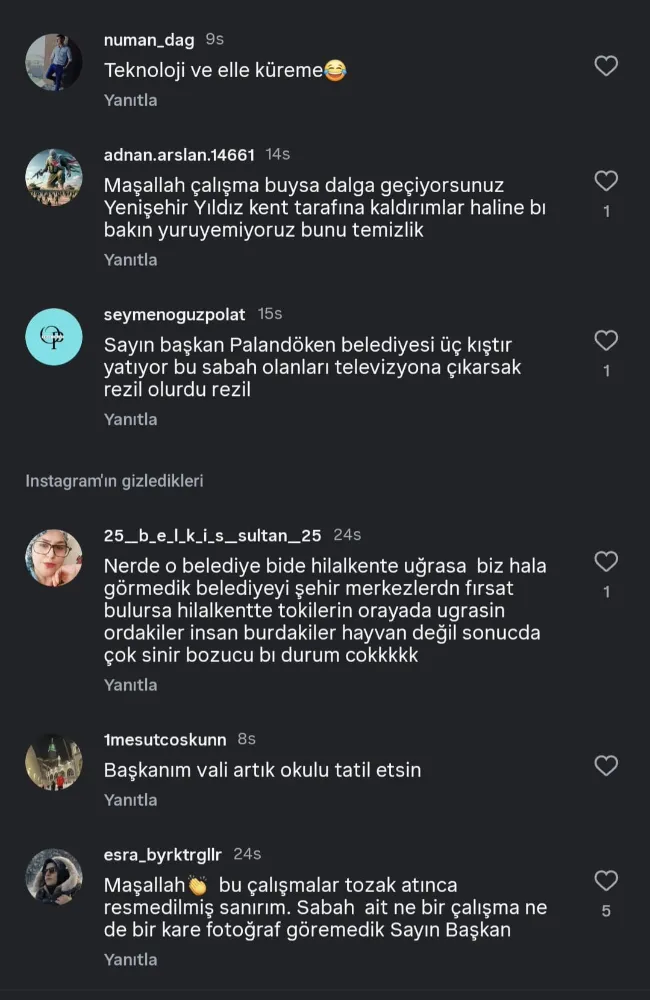
Task: Like esra_byrktrgllr's comment
Action: [x=606, y=881]
